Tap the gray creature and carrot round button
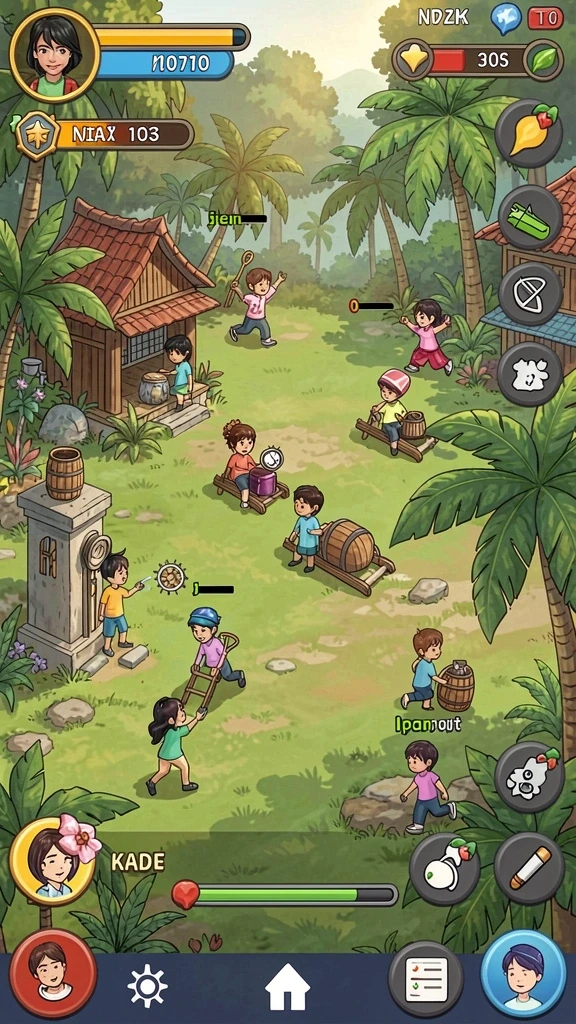 click(529, 776)
